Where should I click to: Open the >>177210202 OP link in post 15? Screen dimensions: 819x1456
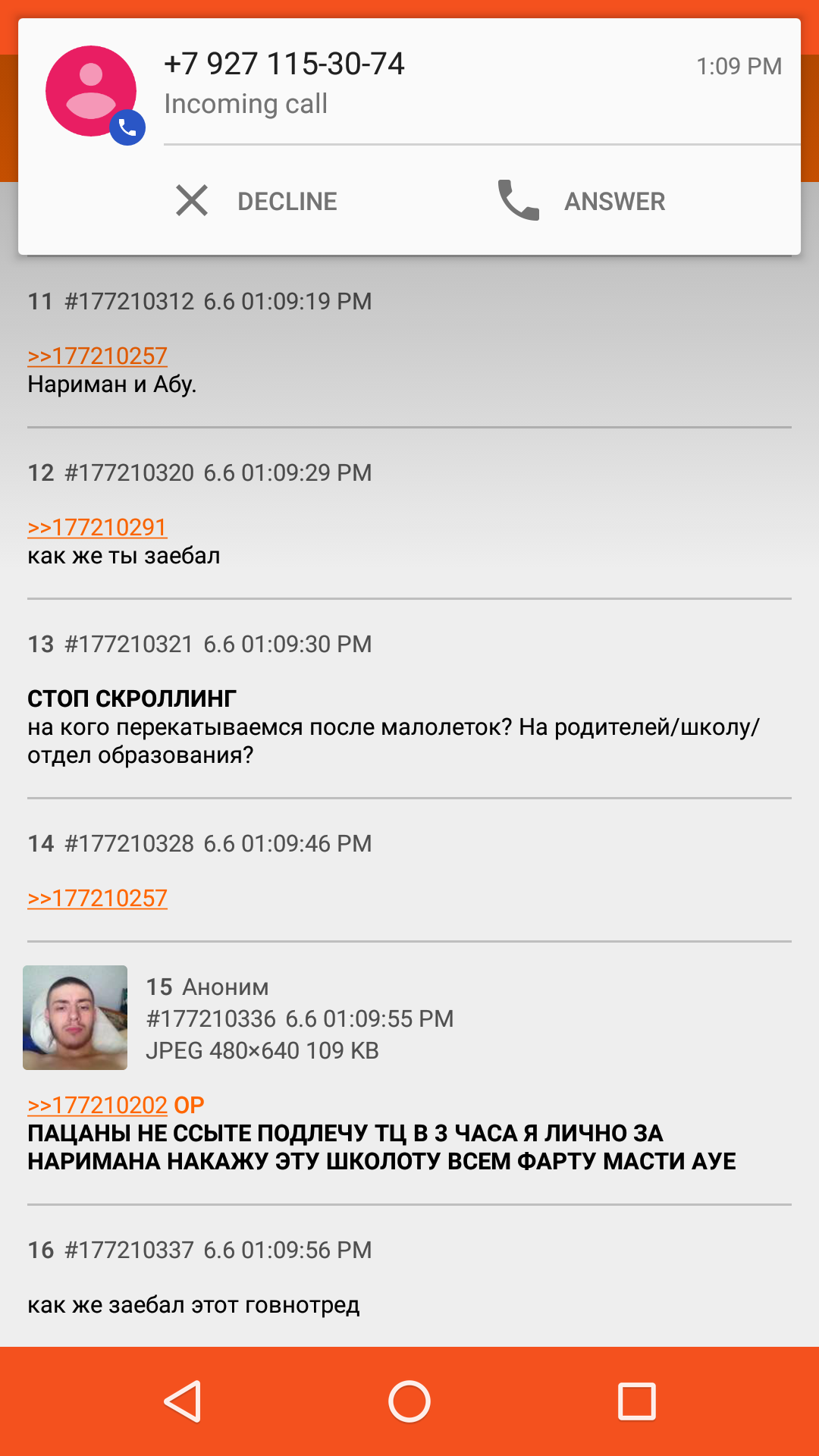point(116,1105)
